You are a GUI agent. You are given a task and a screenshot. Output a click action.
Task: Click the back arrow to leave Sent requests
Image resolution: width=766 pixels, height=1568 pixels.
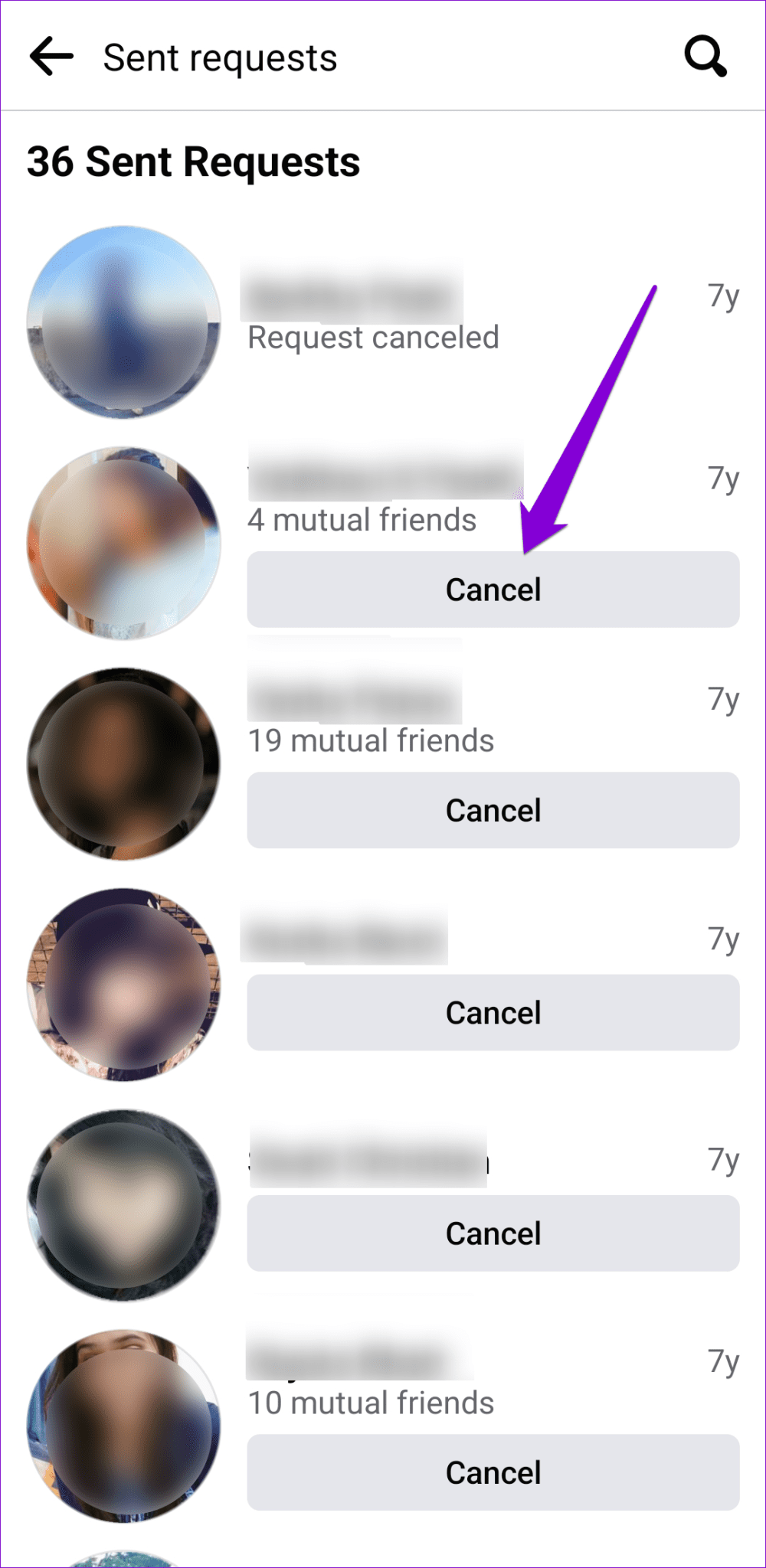50,55
